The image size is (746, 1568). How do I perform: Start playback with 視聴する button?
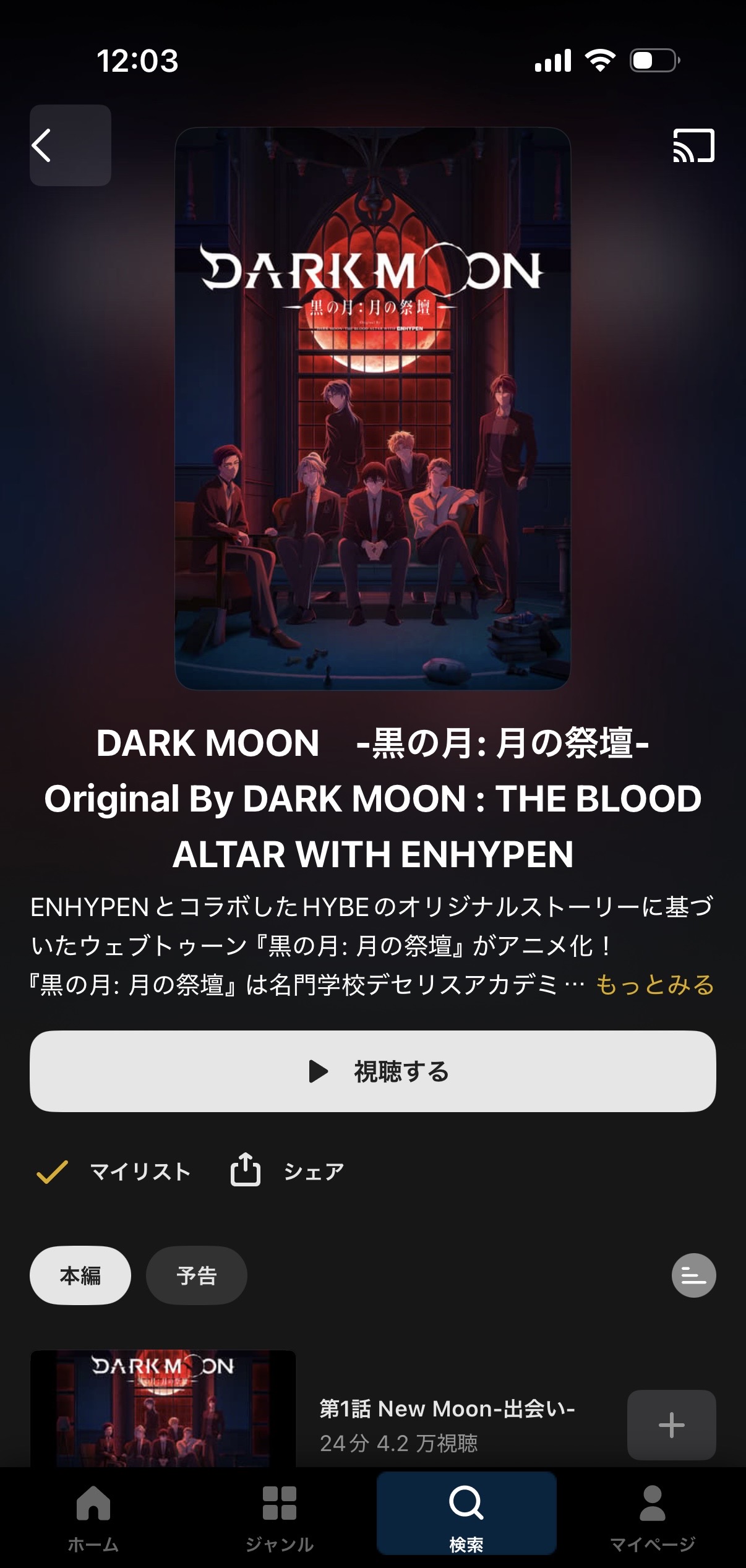[373, 1071]
